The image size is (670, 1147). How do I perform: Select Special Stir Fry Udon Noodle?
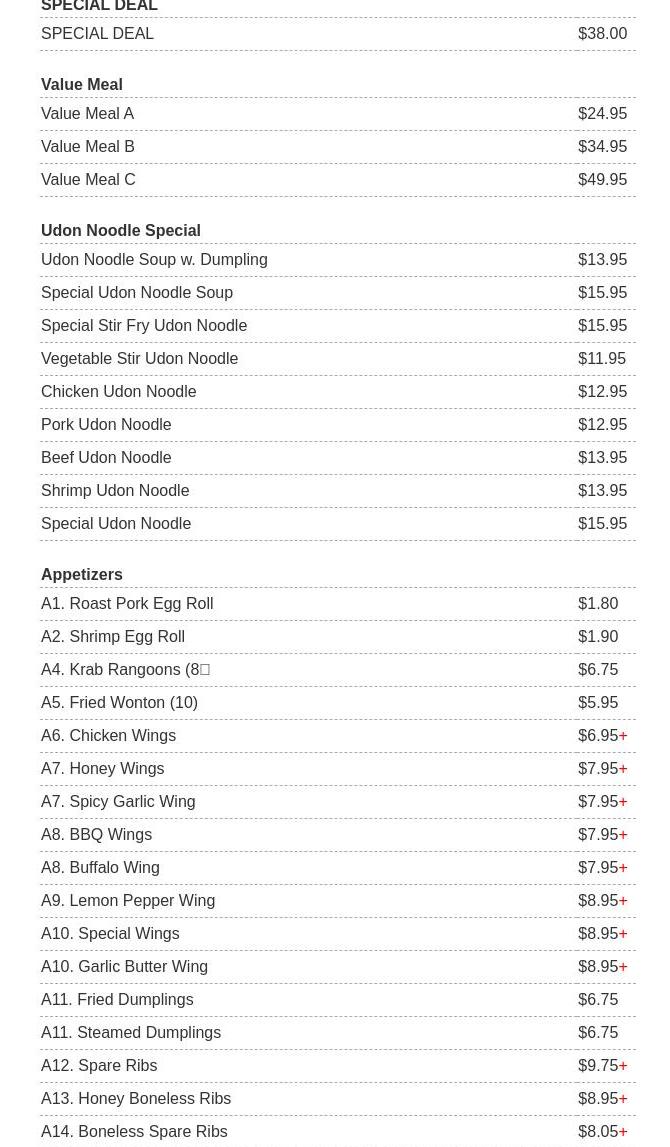pyautogui.click(x=338, y=326)
